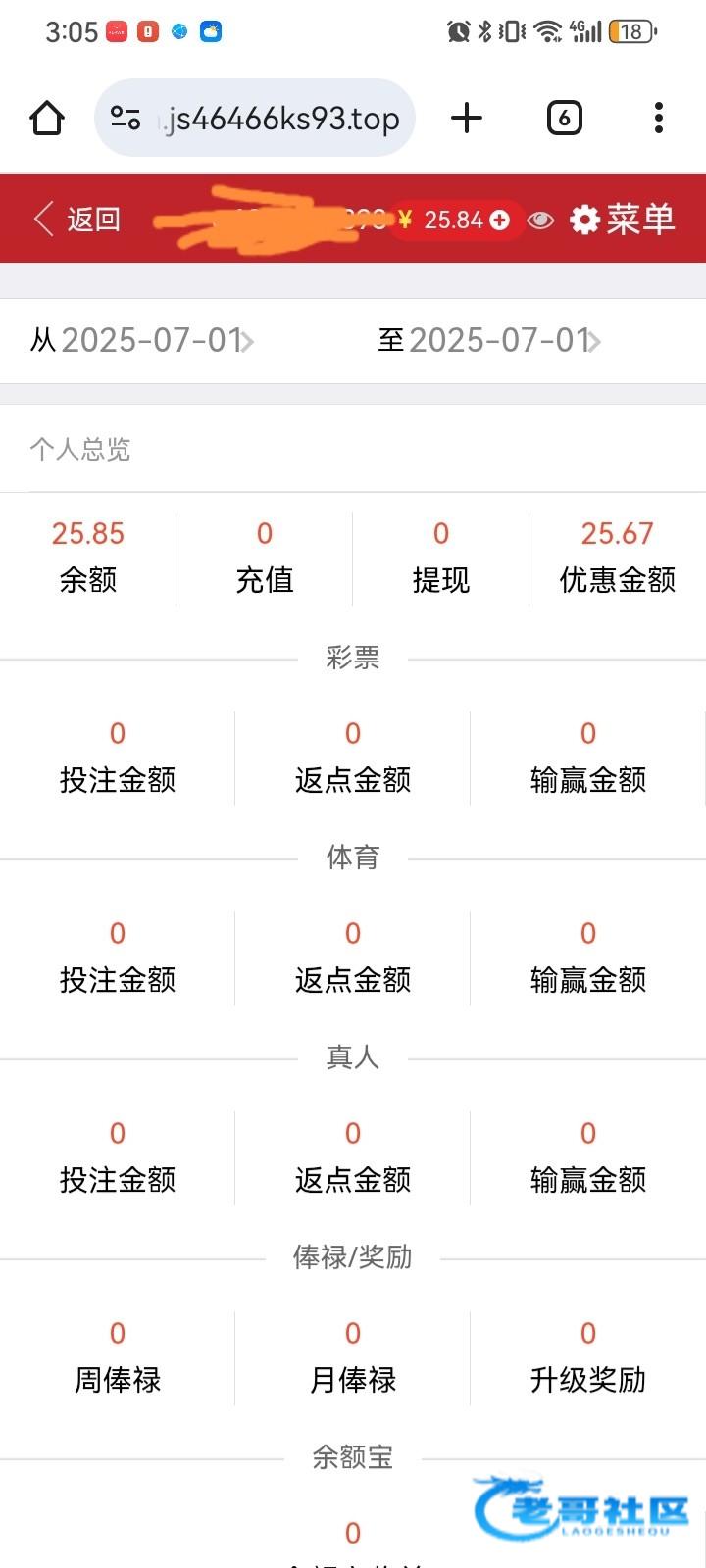The height and width of the screenshot is (1568, 706).
Task: Open a new browser tab
Action: [x=467, y=119]
